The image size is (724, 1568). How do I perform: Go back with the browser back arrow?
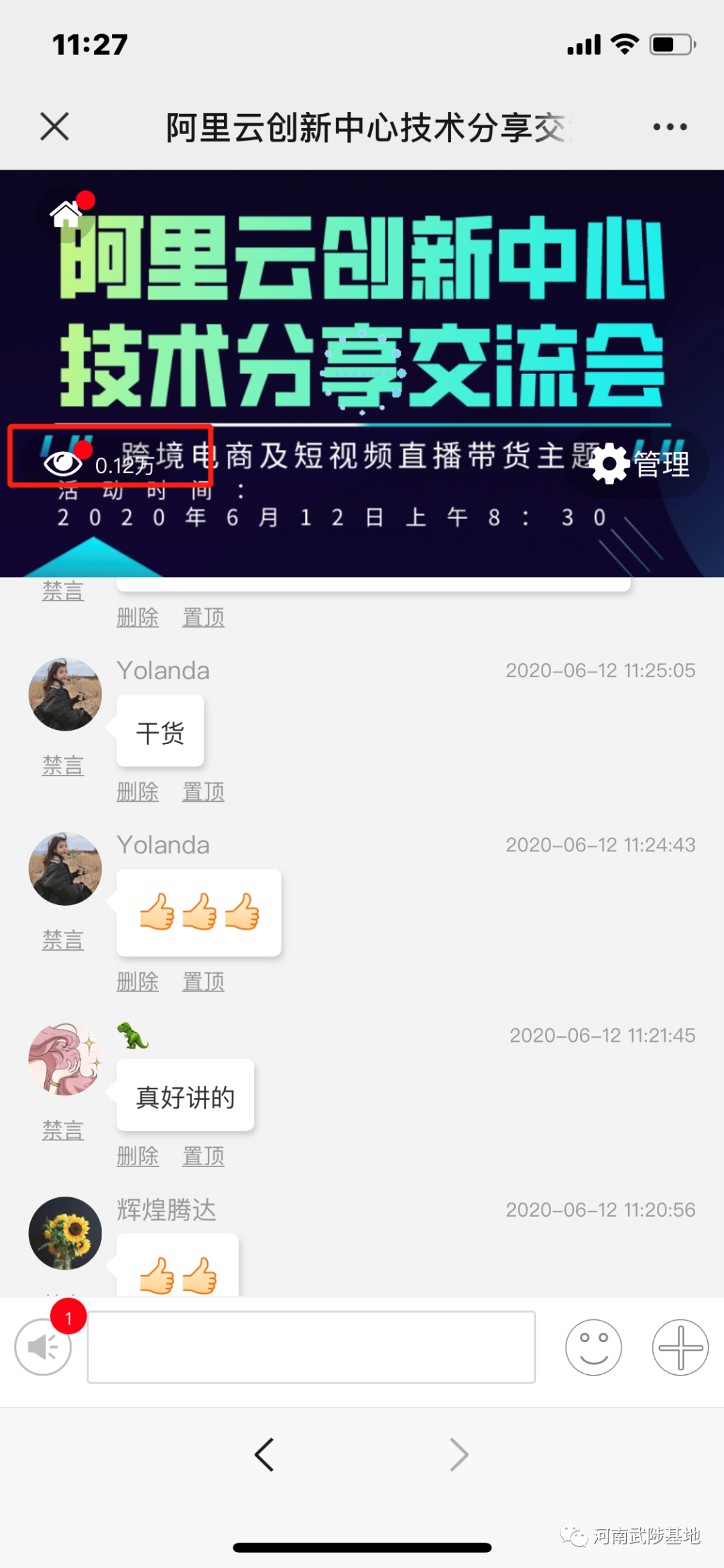[x=264, y=1455]
